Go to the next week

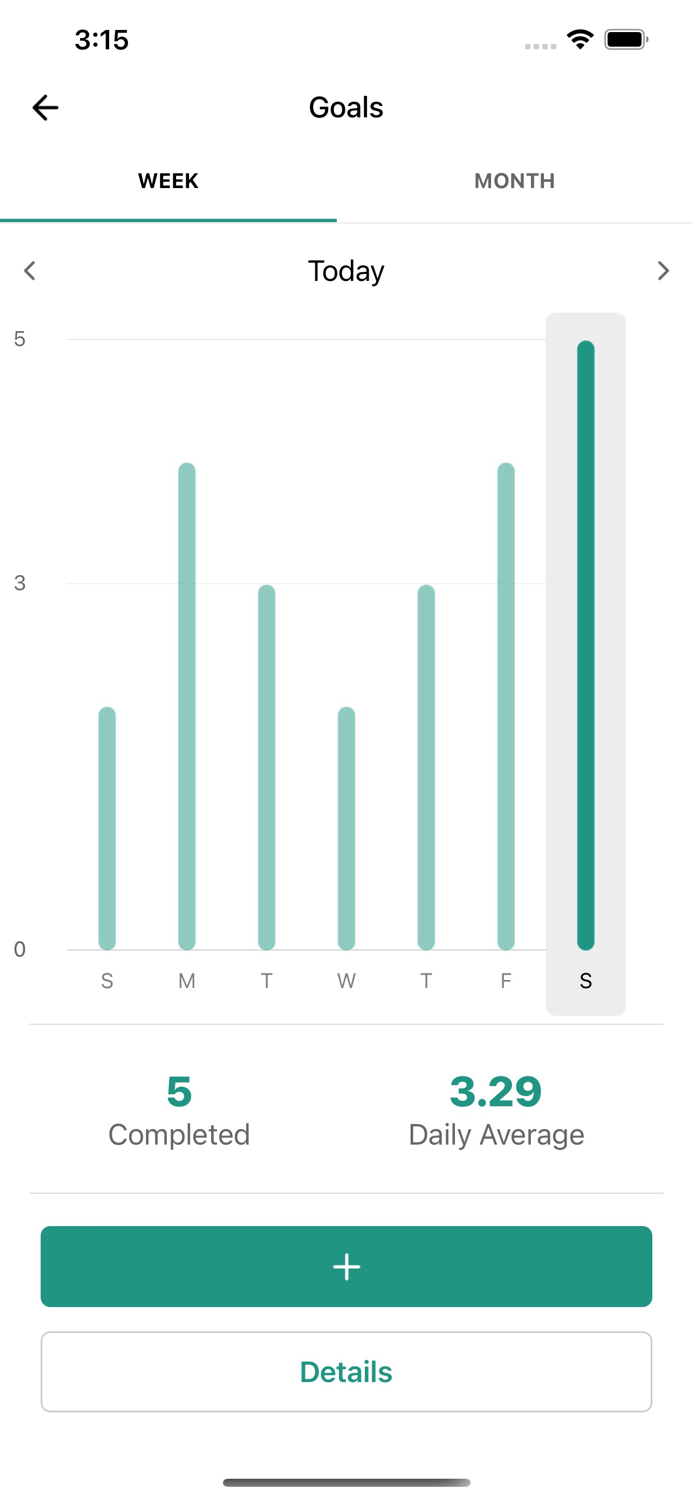(663, 271)
